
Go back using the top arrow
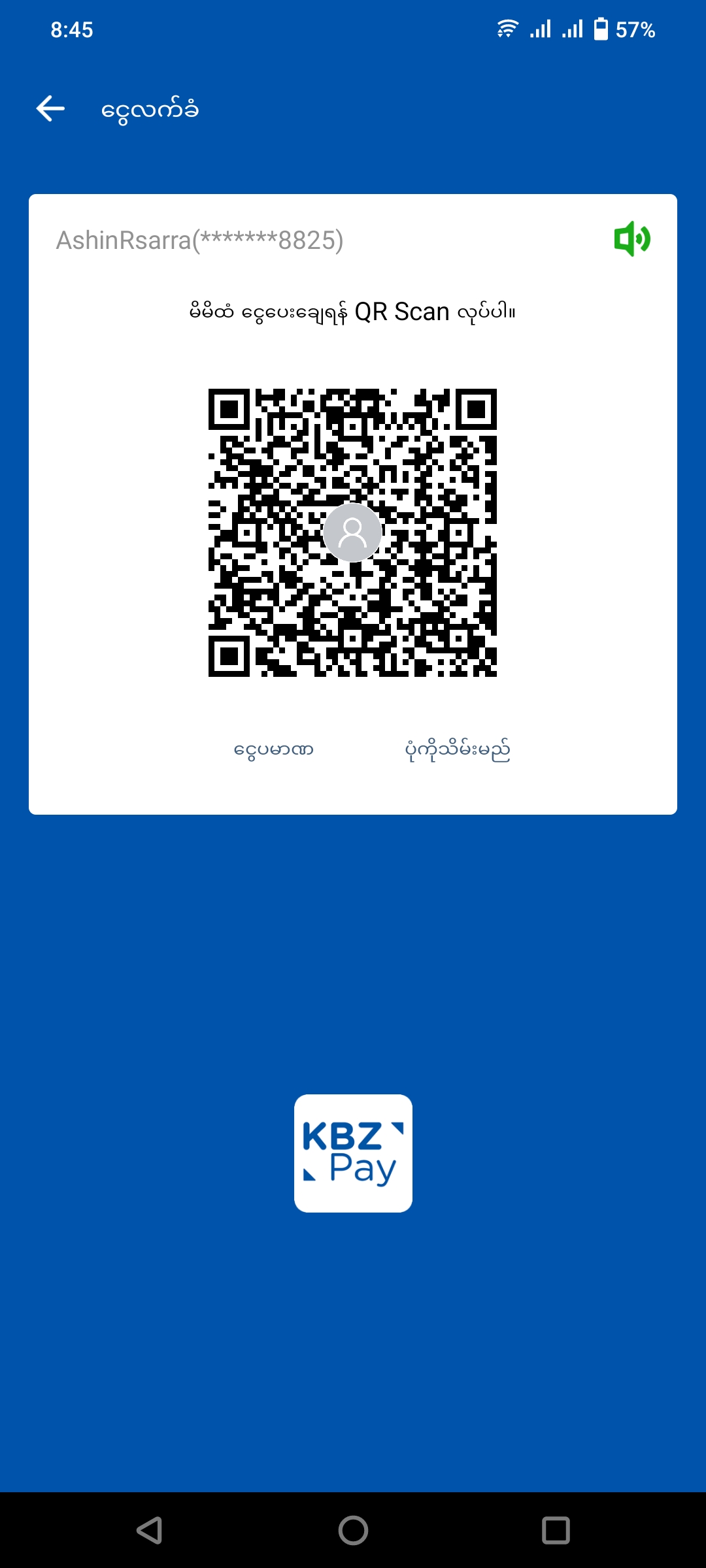pyautogui.click(x=50, y=108)
